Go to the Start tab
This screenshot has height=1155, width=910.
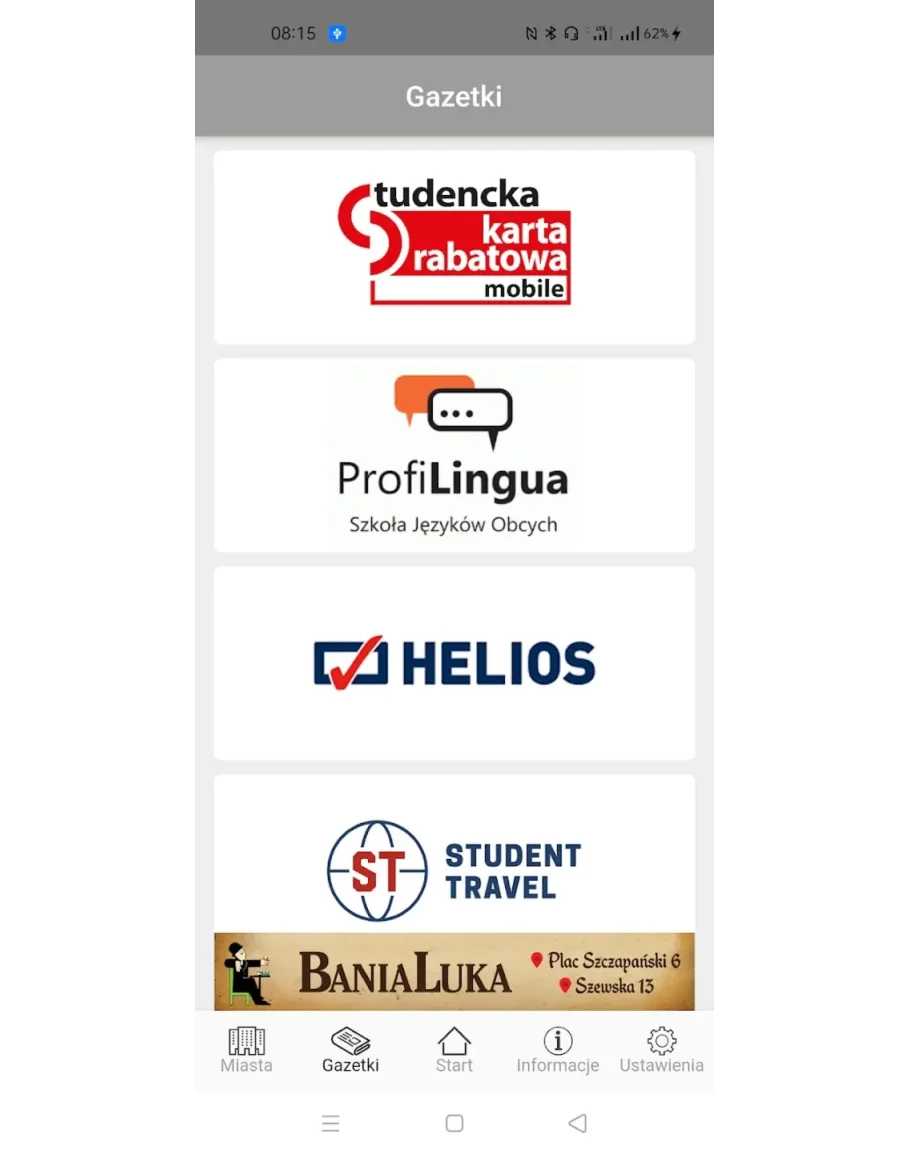(x=454, y=1050)
